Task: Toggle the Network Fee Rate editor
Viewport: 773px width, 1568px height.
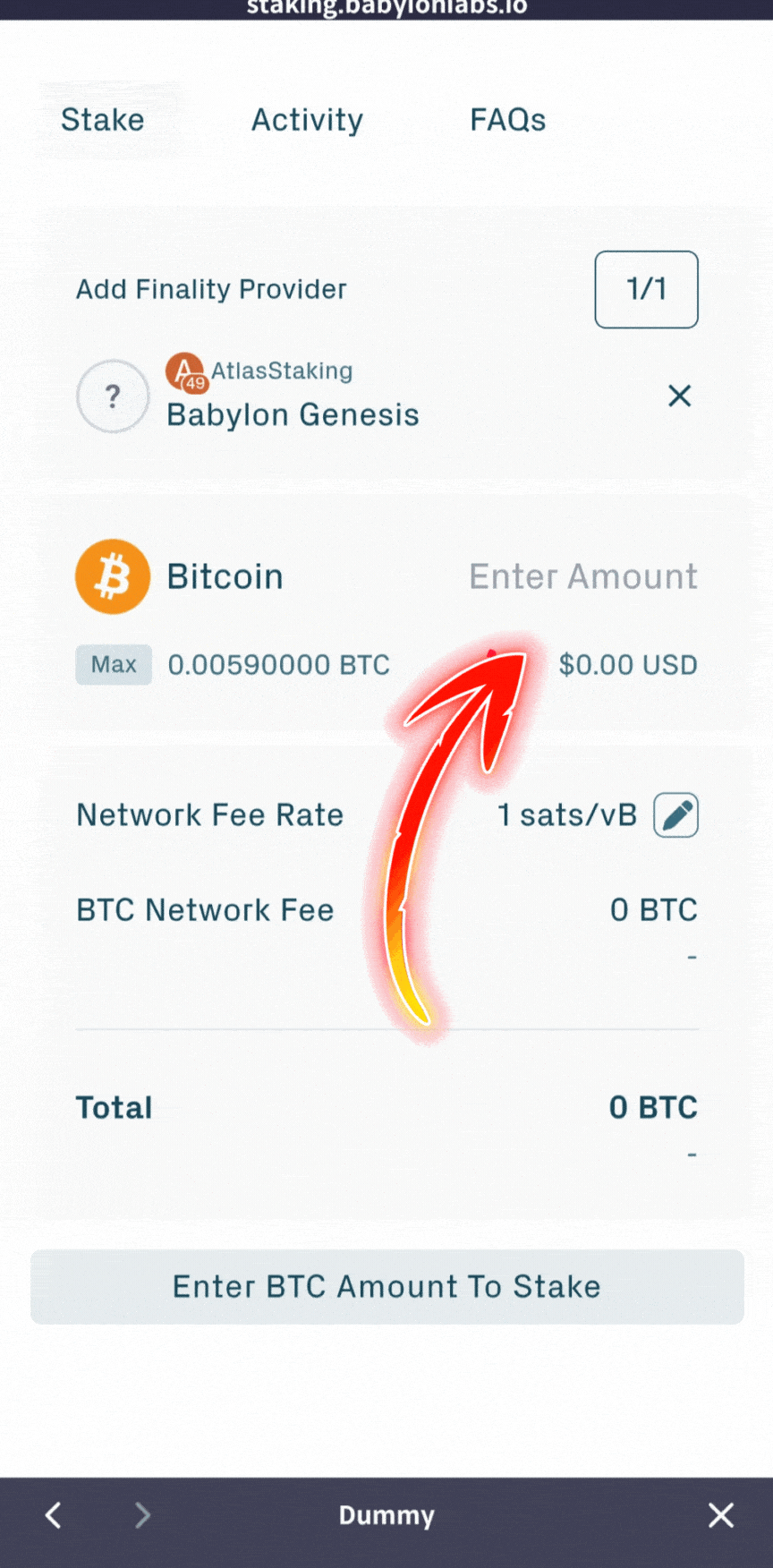Action: click(x=209, y=814)
